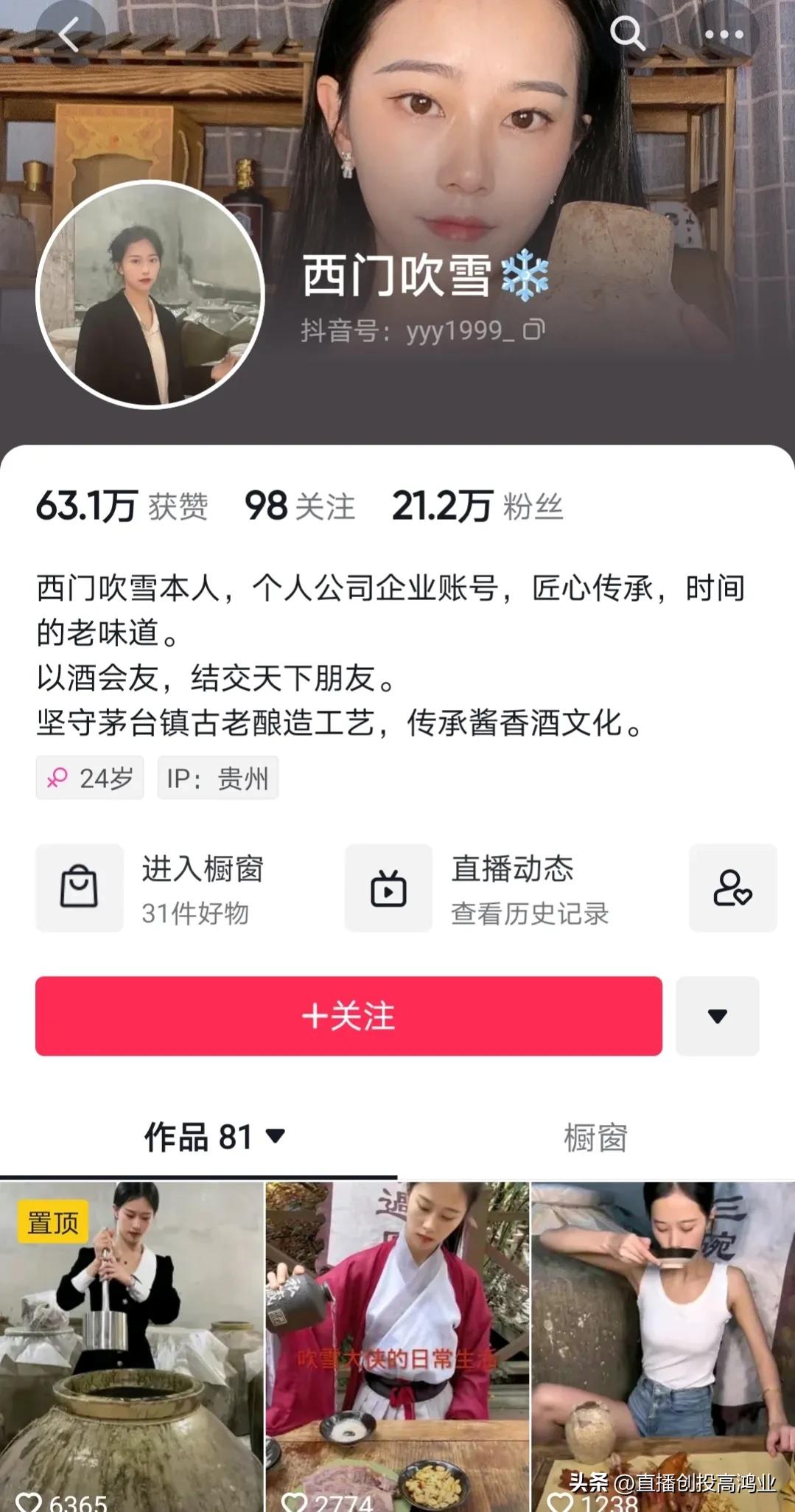Open the search icon at top right

[x=628, y=32]
